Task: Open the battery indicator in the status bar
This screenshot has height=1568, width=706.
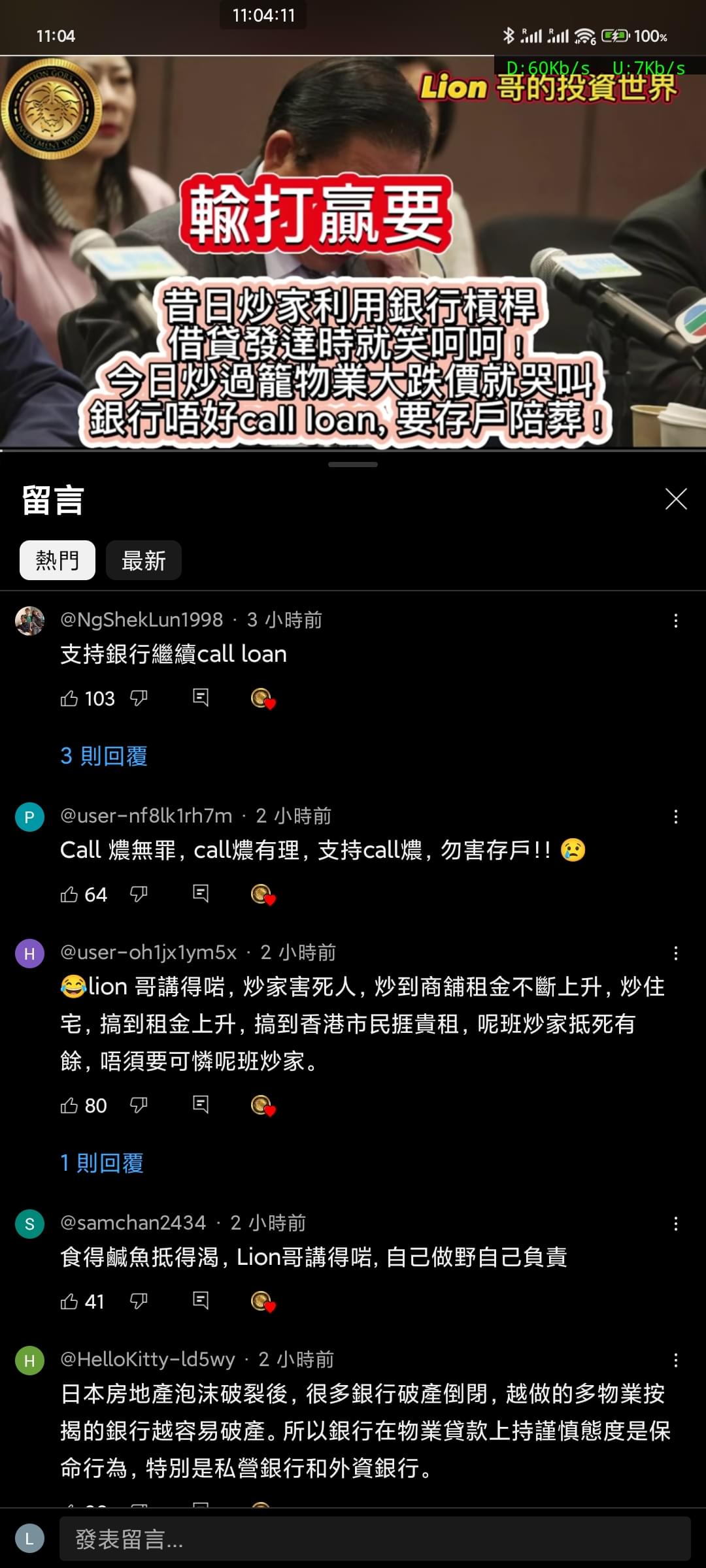Action: pyautogui.click(x=615, y=37)
